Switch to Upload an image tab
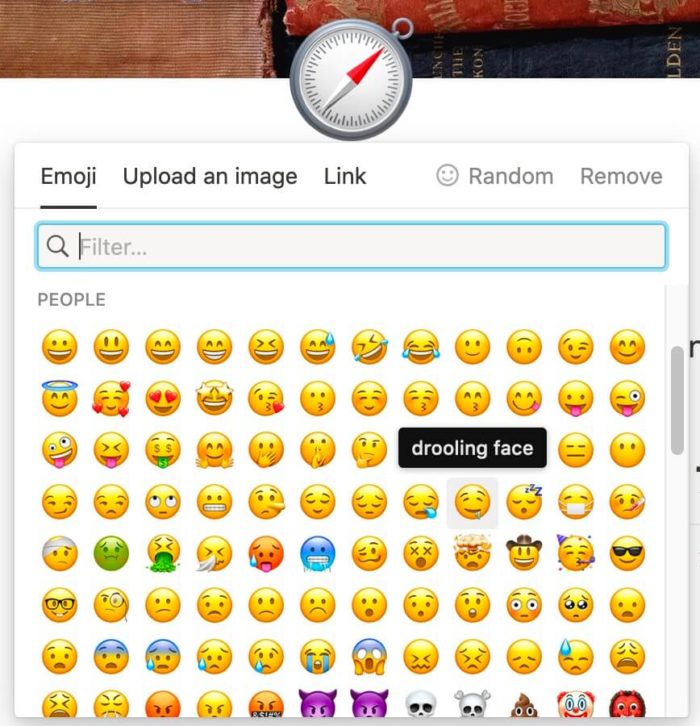The width and height of the screenshot is (700, 726). click(210, 177)
